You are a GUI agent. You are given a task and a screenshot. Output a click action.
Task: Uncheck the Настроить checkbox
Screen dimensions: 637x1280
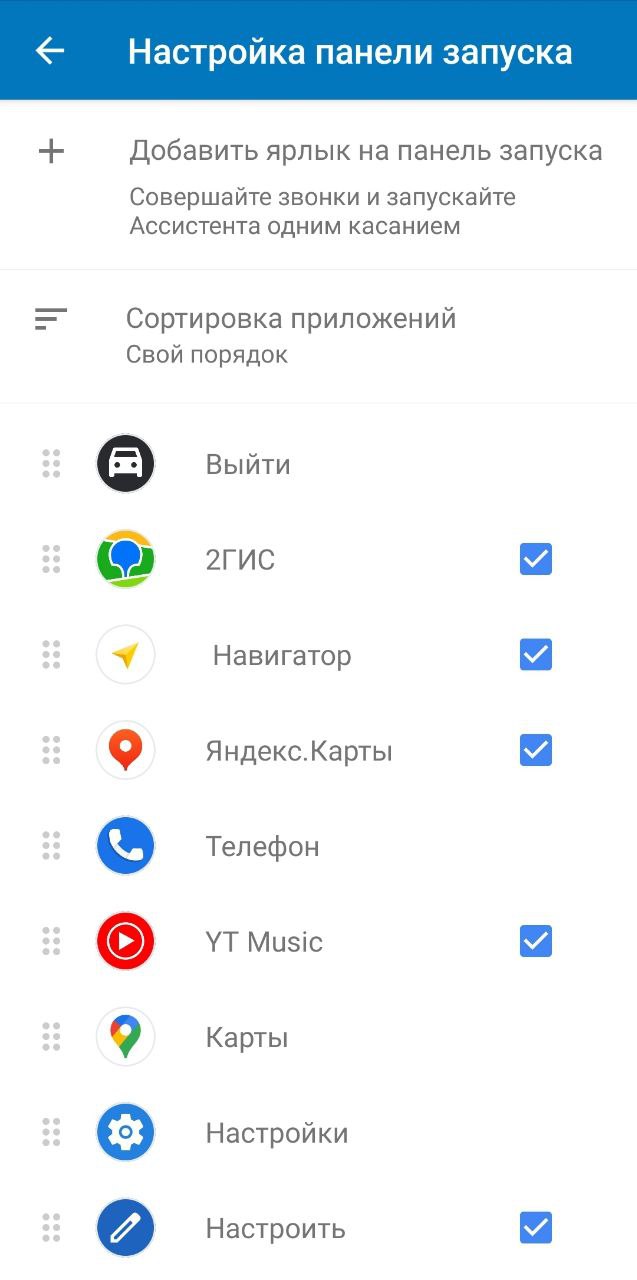pos(536,1227)
